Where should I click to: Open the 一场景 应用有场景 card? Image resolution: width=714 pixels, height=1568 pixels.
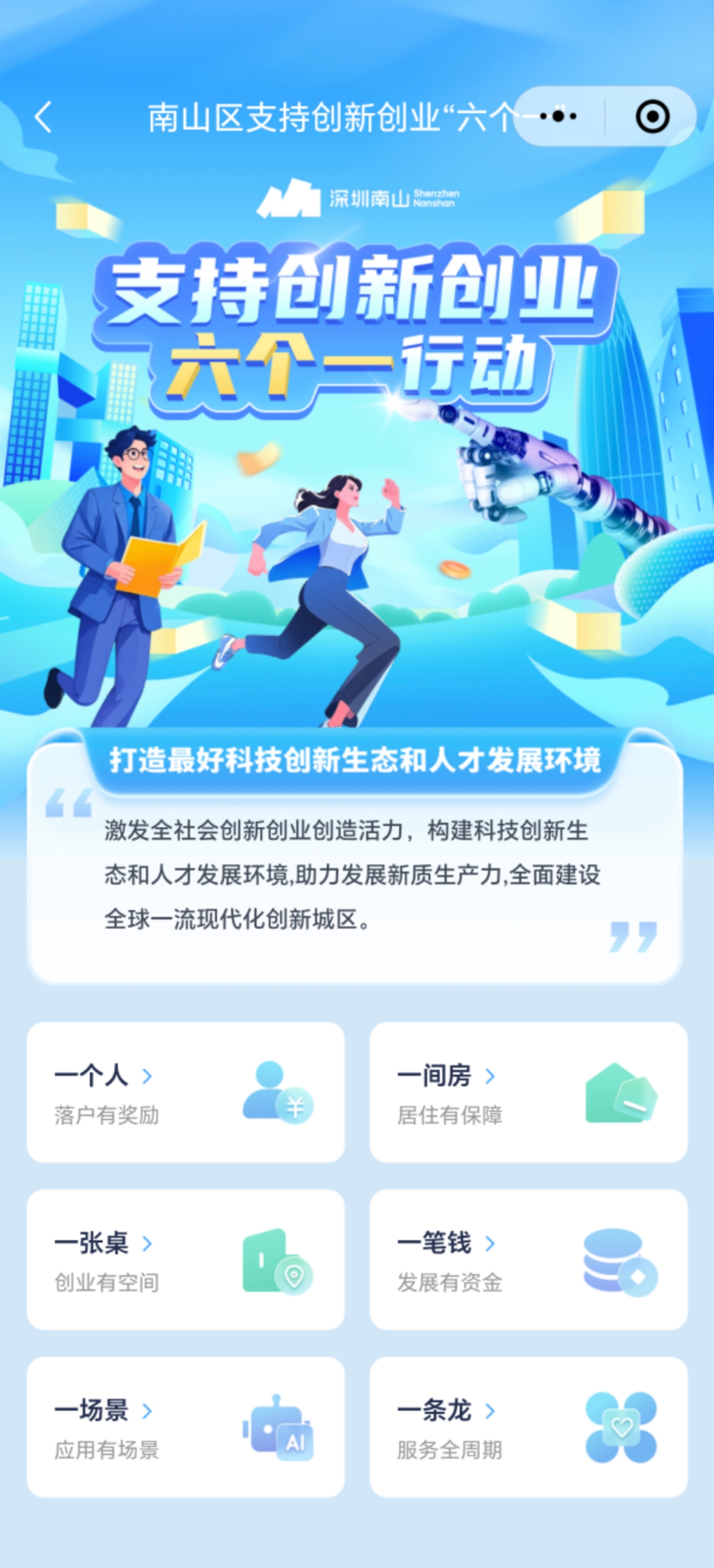[x=185, y=1427]
